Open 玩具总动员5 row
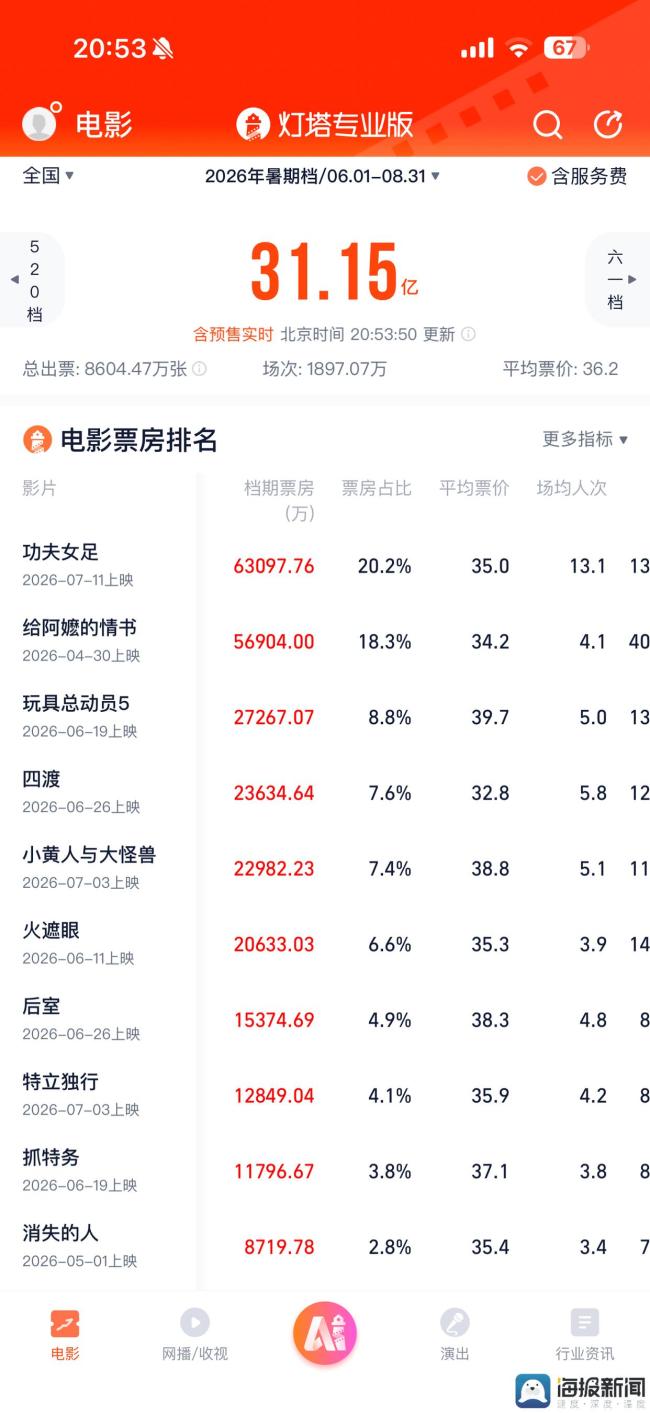650x1413 pixels. (325, 717)
